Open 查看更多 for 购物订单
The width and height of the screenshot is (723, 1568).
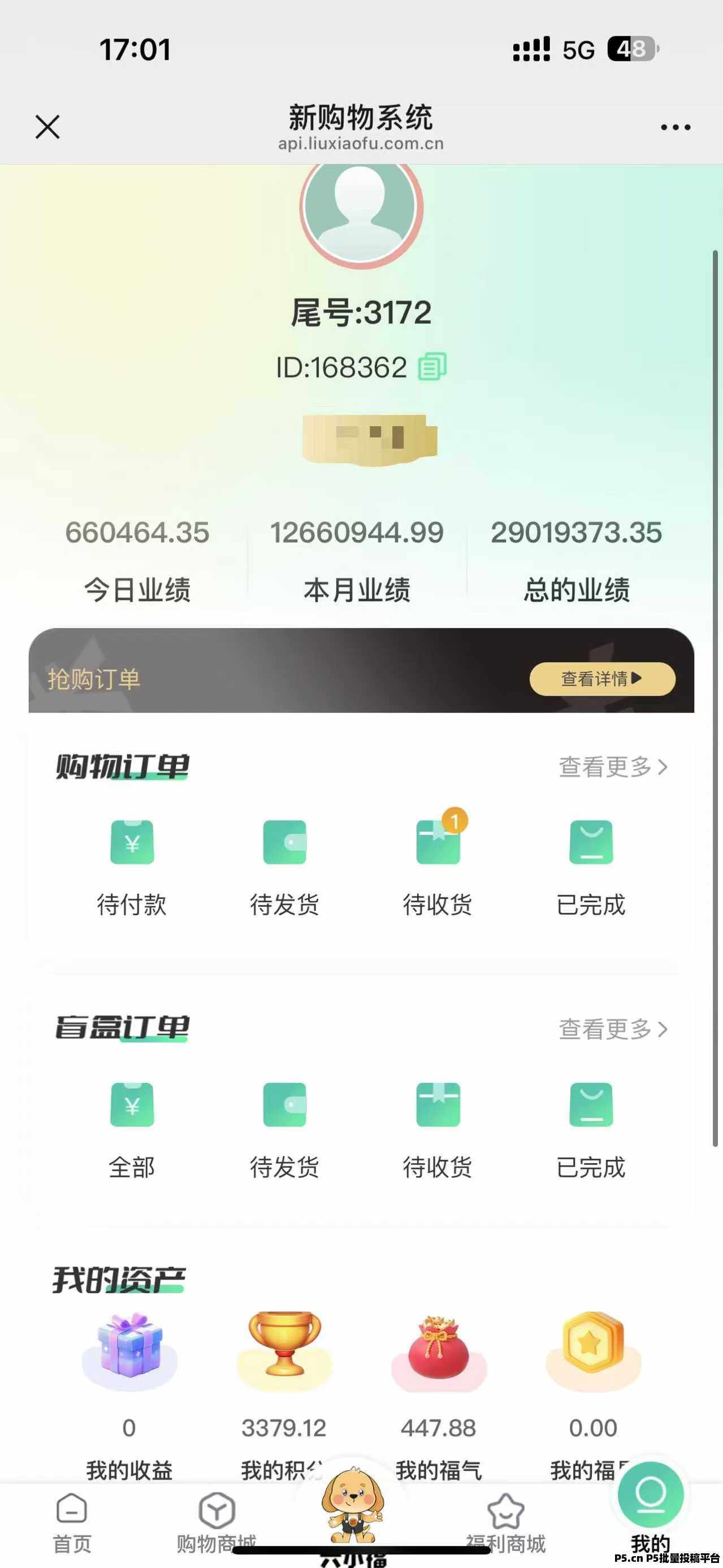click(x=613, y=767)
